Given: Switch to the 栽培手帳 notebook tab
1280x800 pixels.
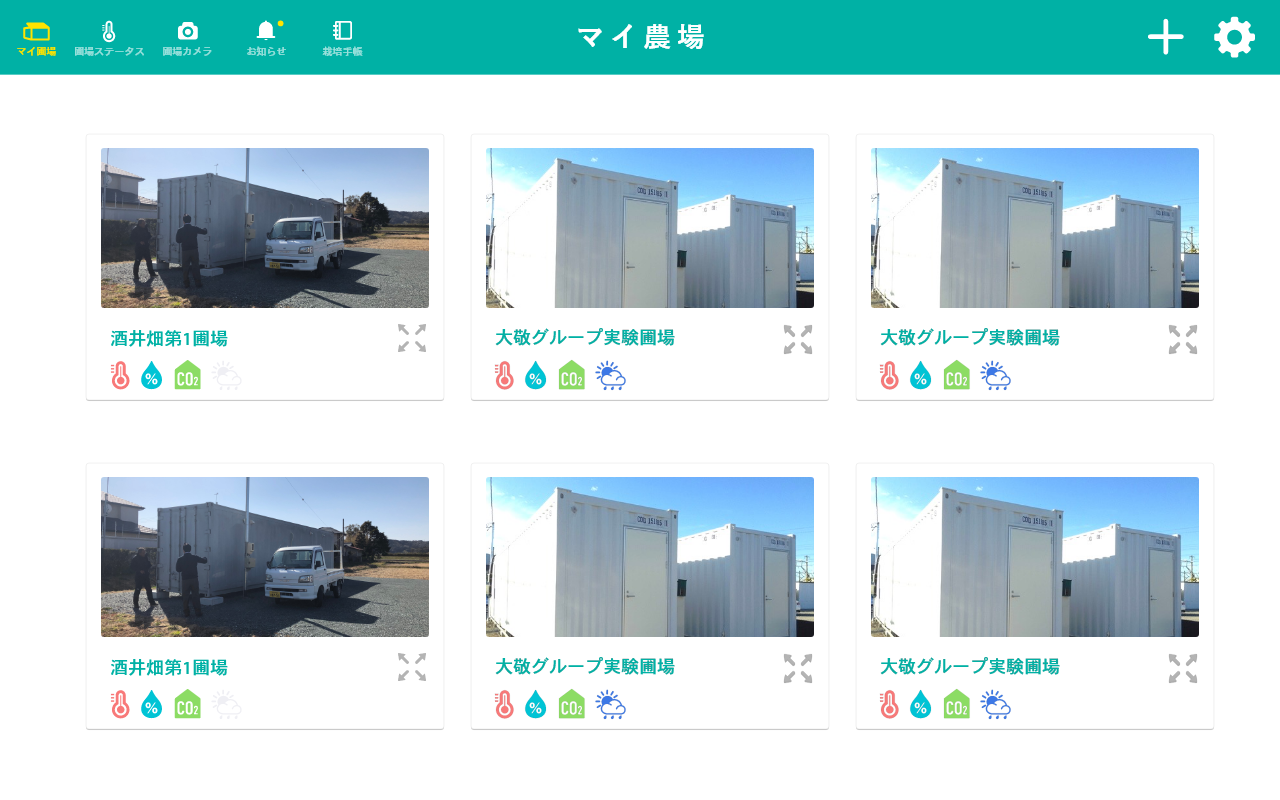Looking at the screenshot, I should pos(342,38).
